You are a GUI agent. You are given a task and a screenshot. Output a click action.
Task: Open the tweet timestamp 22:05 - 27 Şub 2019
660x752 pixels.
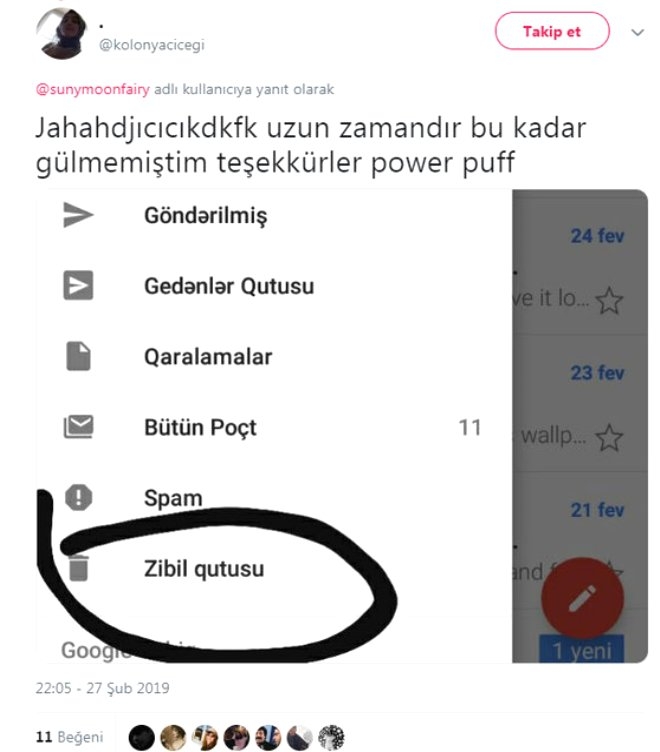click(102, 688)
